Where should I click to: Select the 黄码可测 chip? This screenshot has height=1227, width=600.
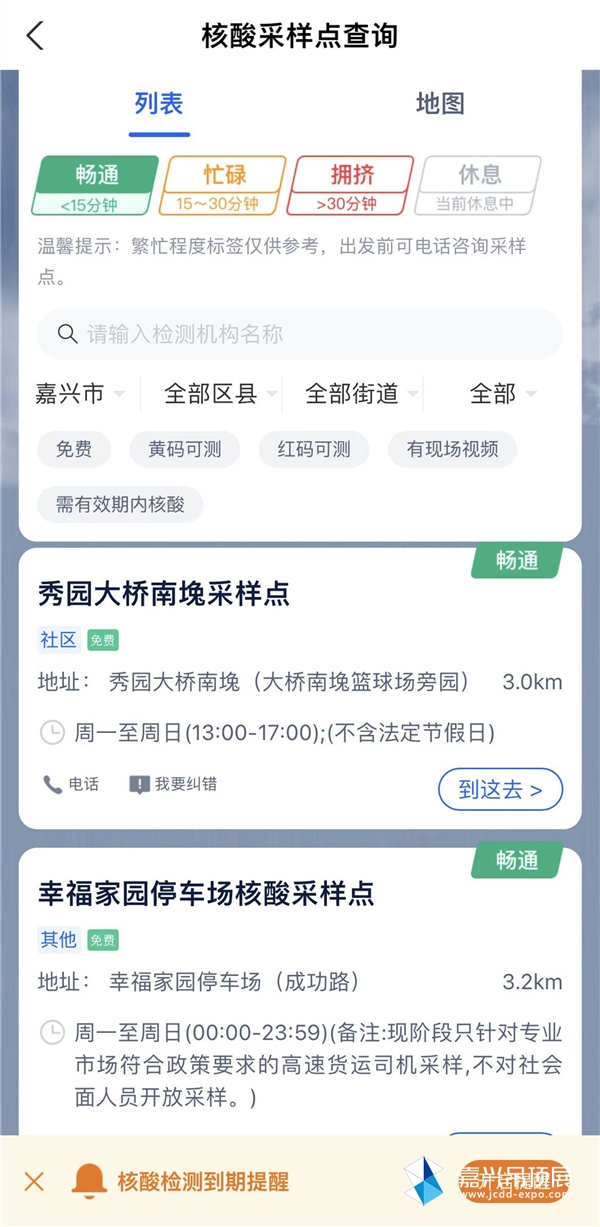click(185, 449)
